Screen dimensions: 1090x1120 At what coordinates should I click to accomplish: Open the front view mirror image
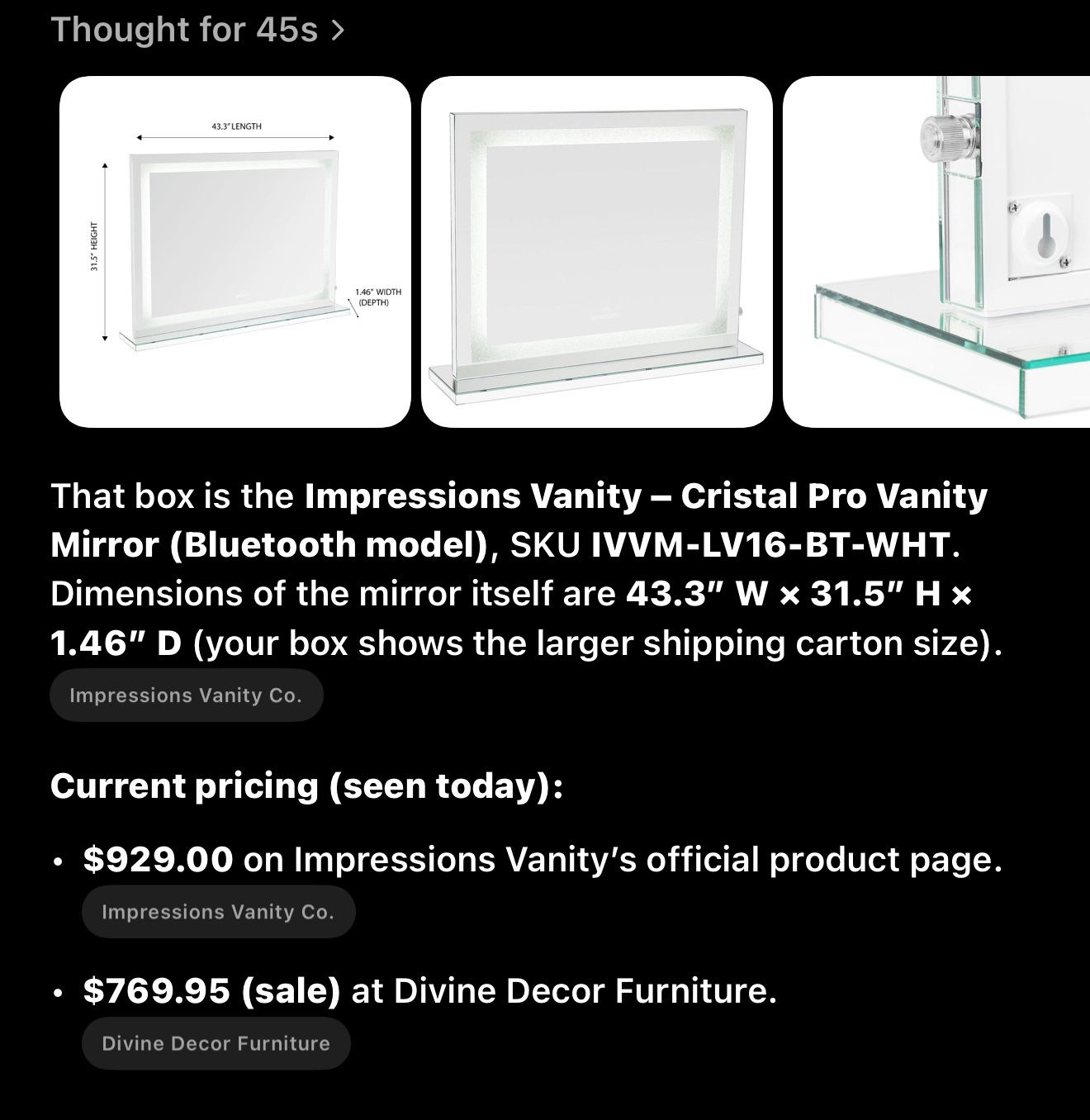(597, 252)
